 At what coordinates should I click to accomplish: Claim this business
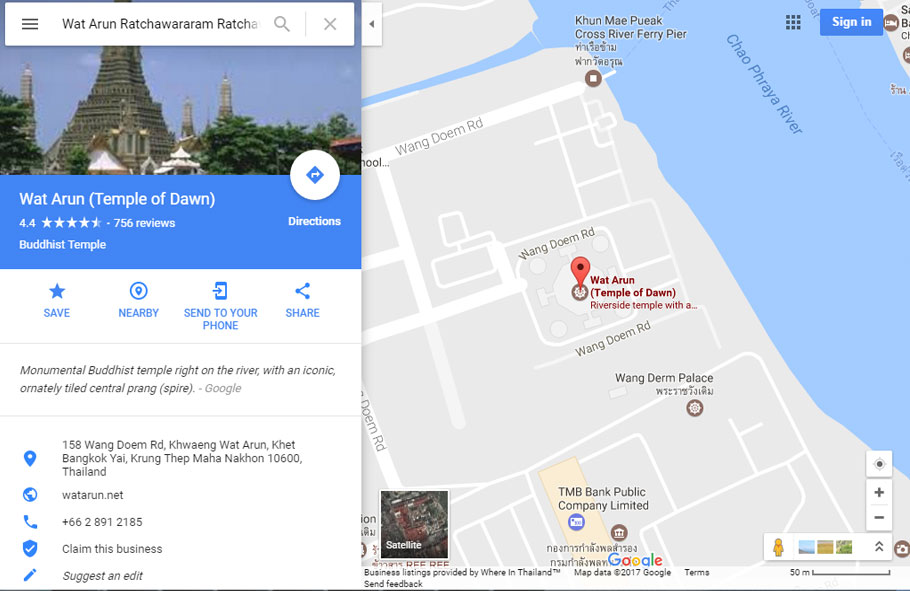click(112, 549)
